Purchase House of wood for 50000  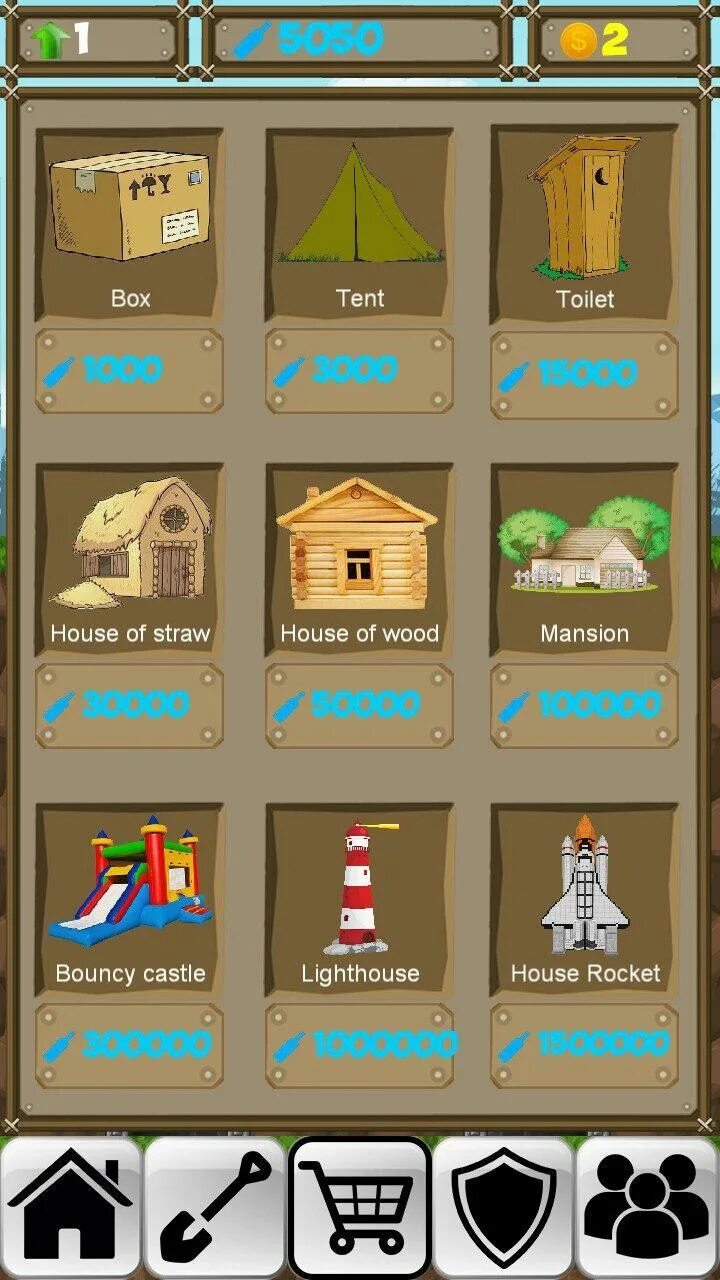[359, 706]
